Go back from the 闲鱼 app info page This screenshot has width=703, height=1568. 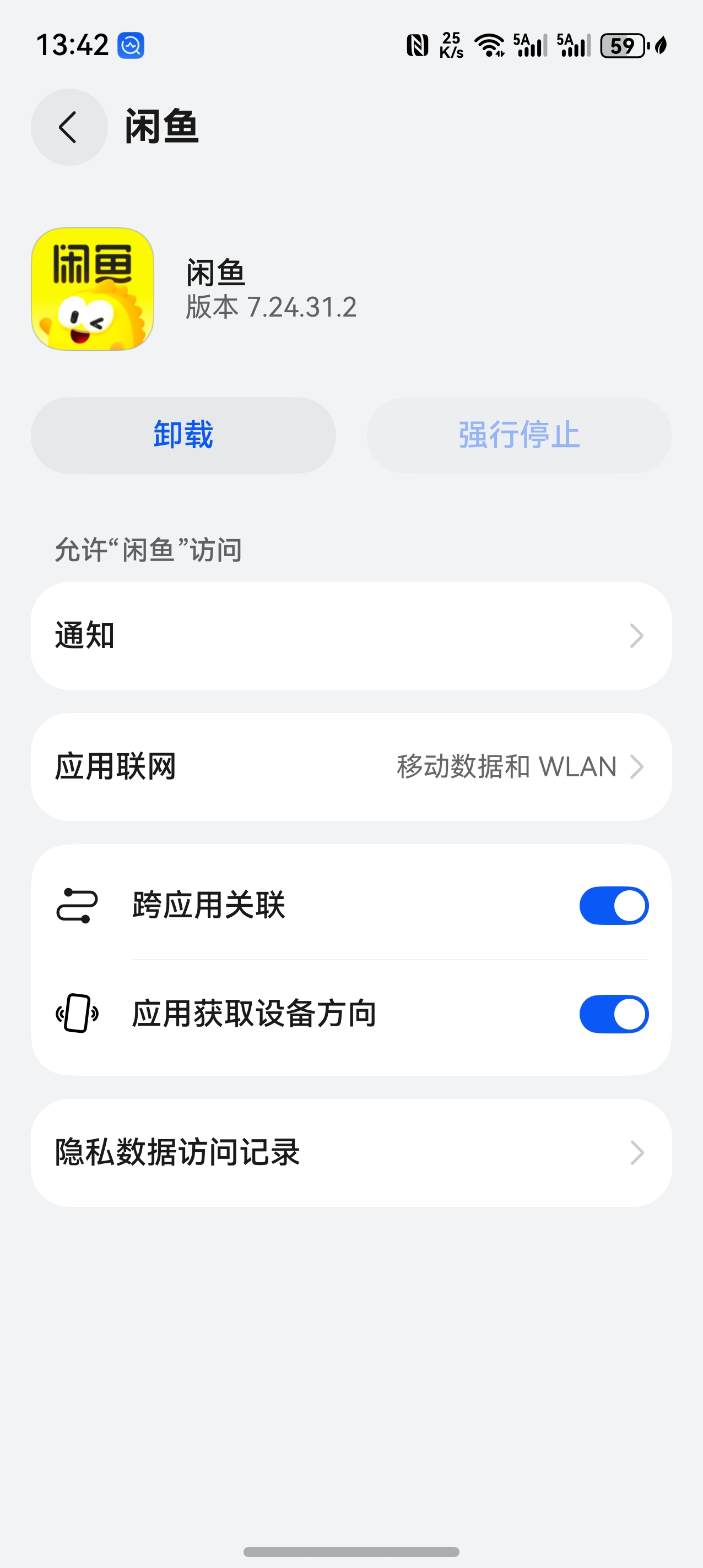click(69, 127)
